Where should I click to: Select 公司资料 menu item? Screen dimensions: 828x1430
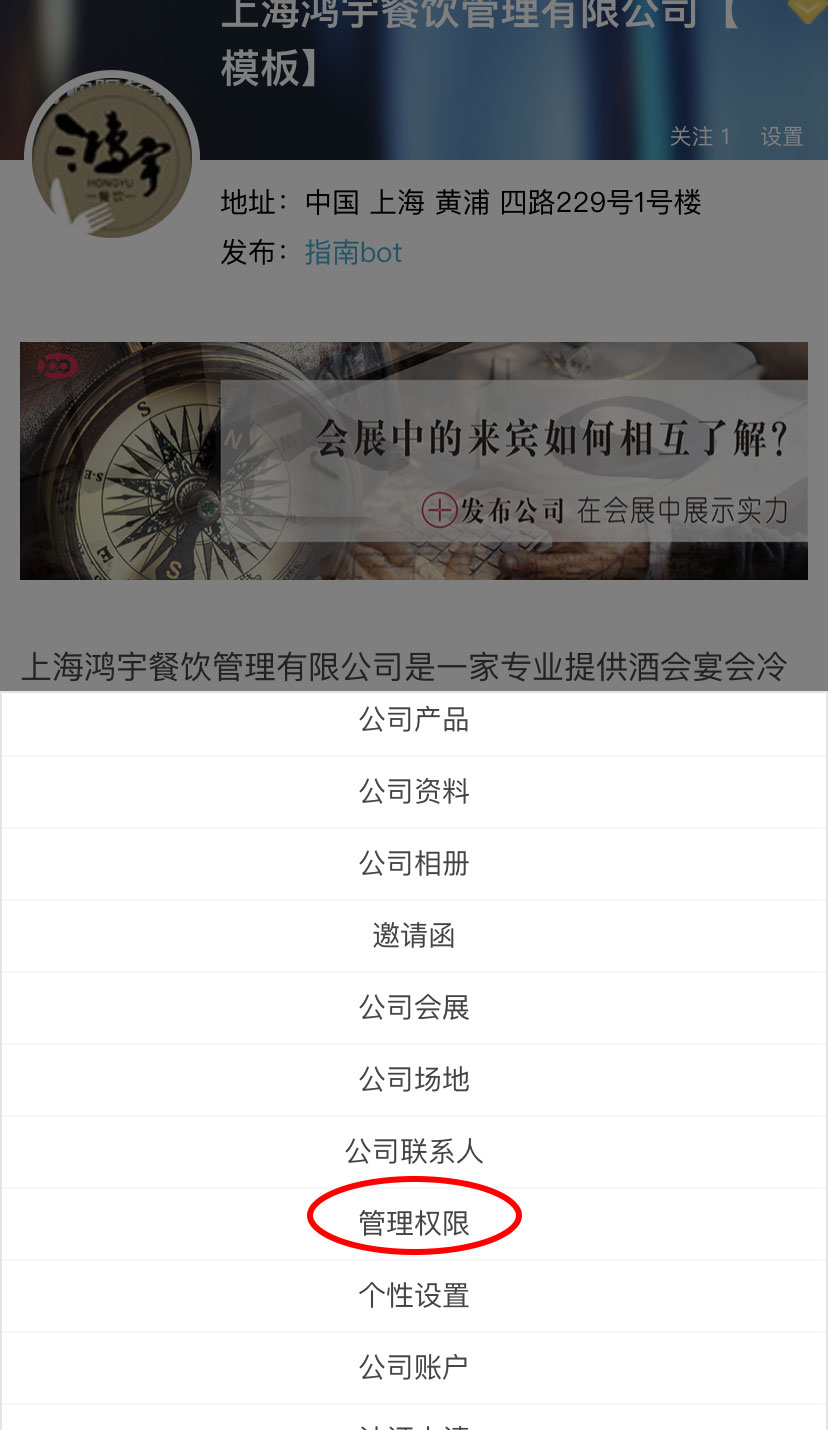pyautogui.click(x=414, y=792)
